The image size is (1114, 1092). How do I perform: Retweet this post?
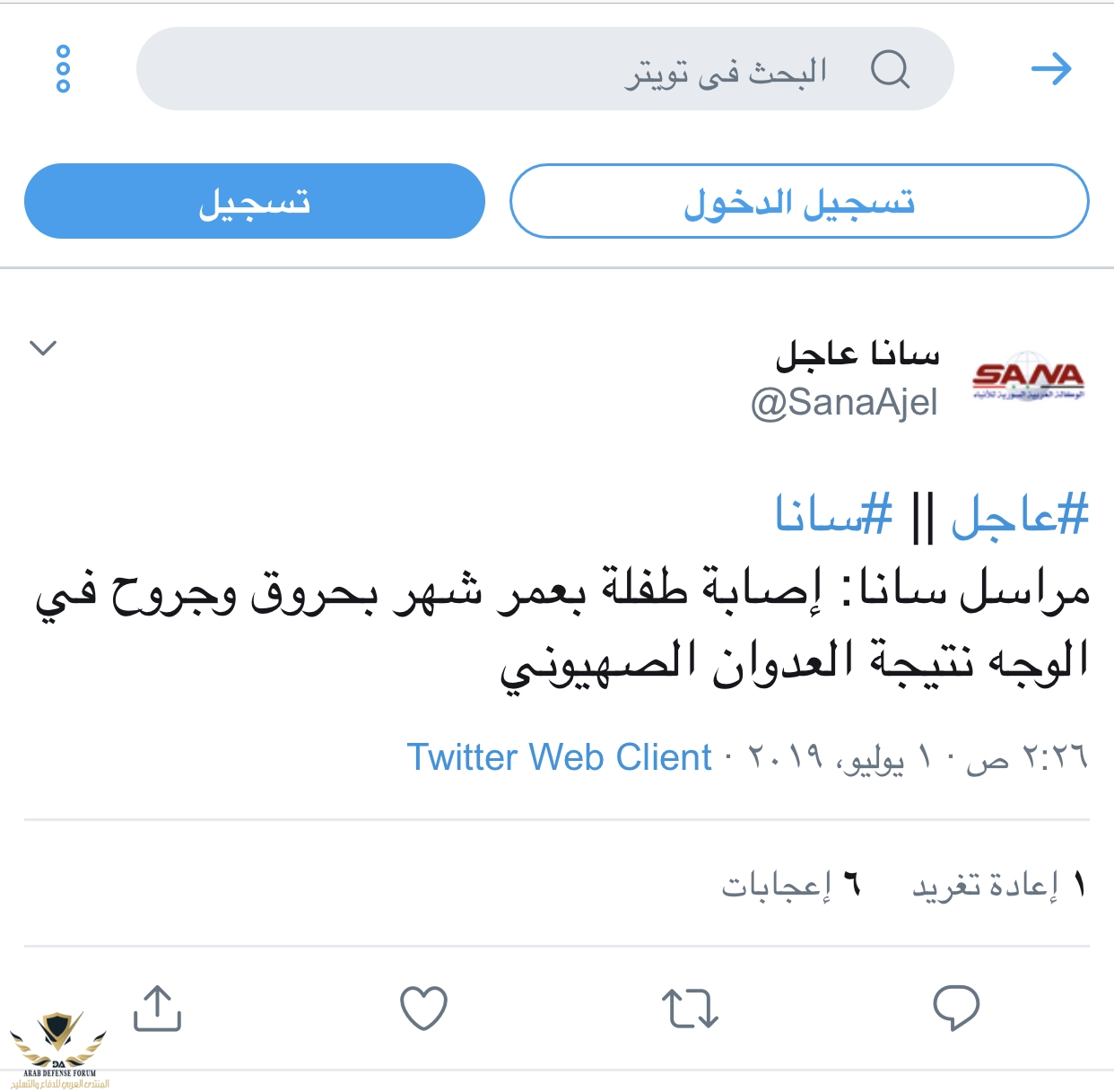690,1008
